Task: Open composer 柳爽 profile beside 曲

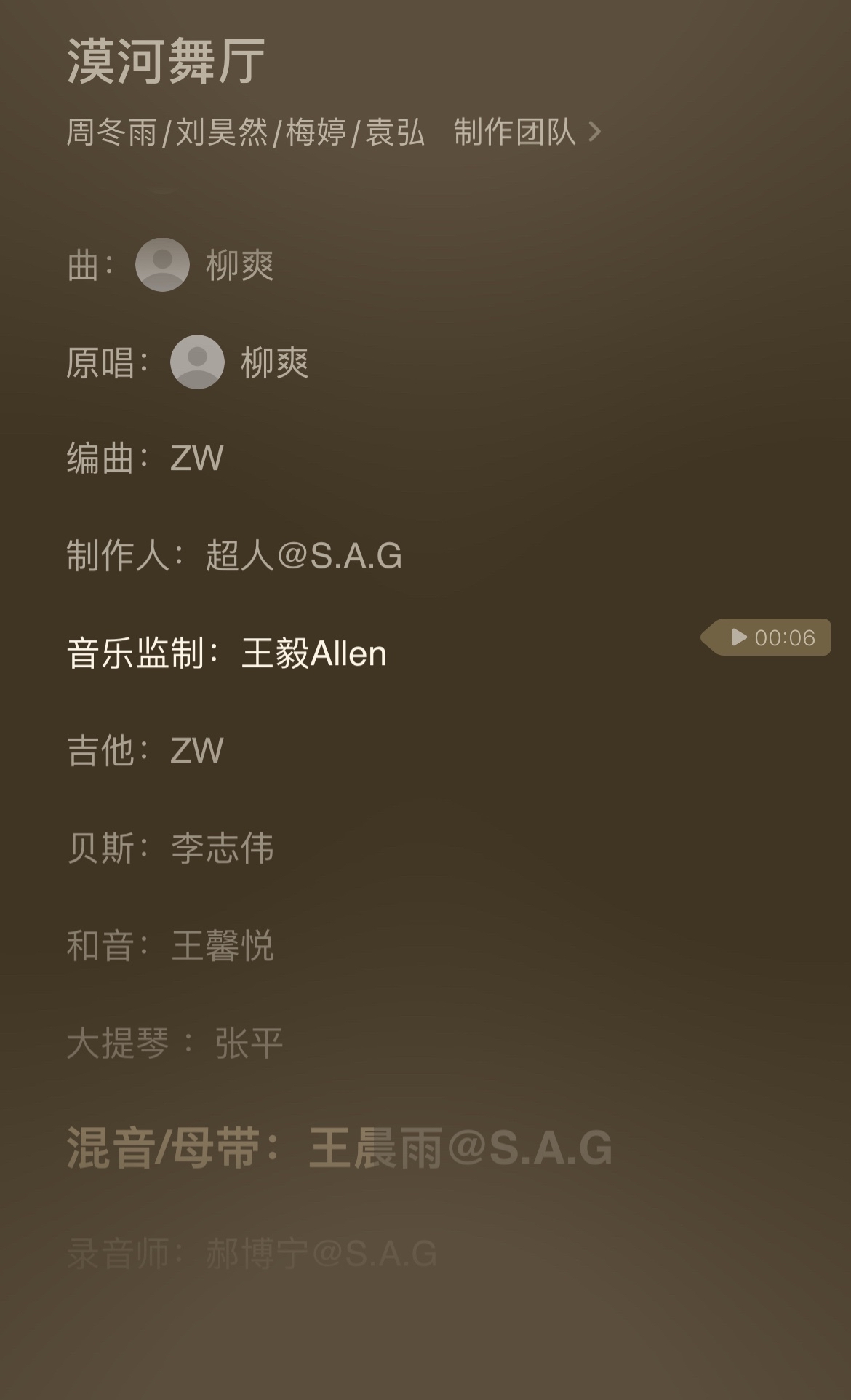Action: point(205,265)
